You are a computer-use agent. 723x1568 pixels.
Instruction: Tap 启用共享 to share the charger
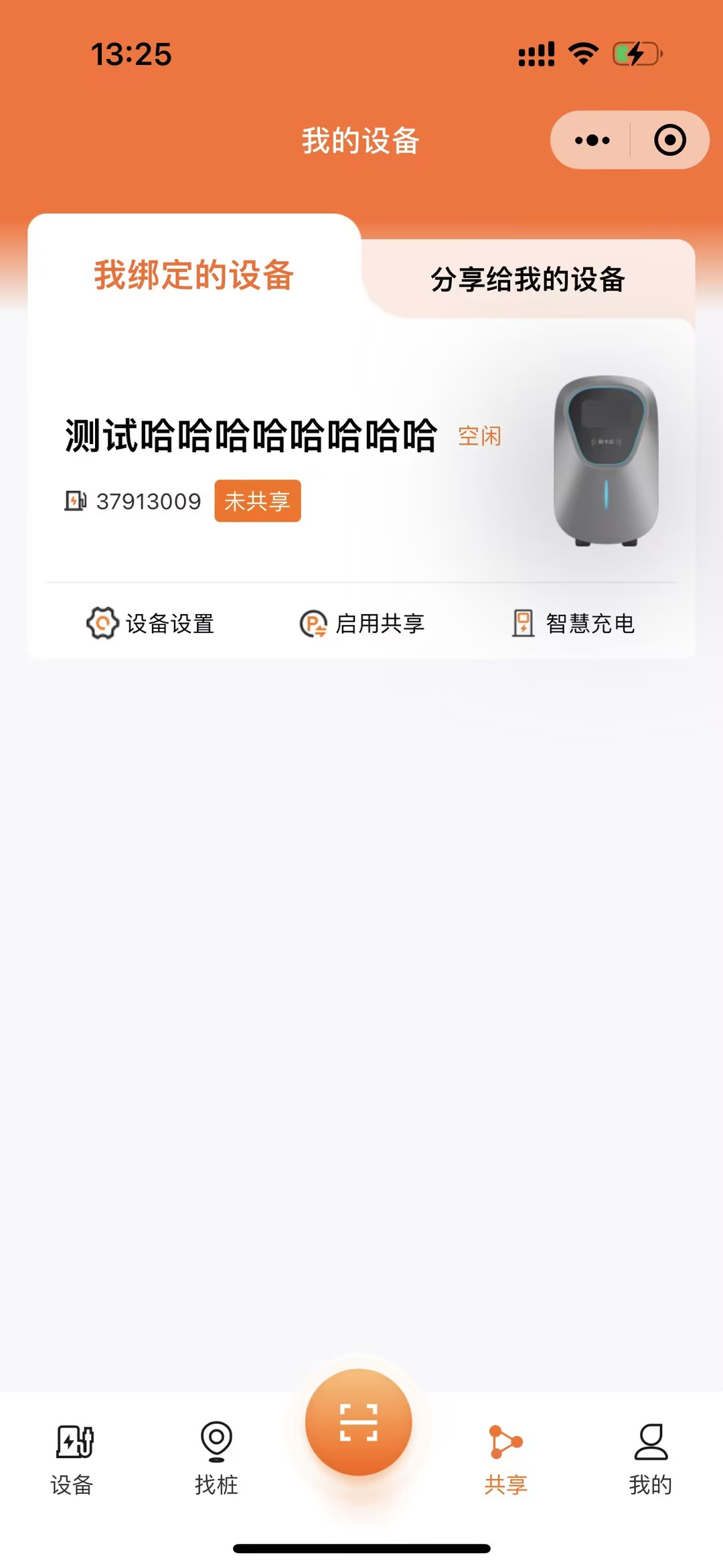[361, 624]
